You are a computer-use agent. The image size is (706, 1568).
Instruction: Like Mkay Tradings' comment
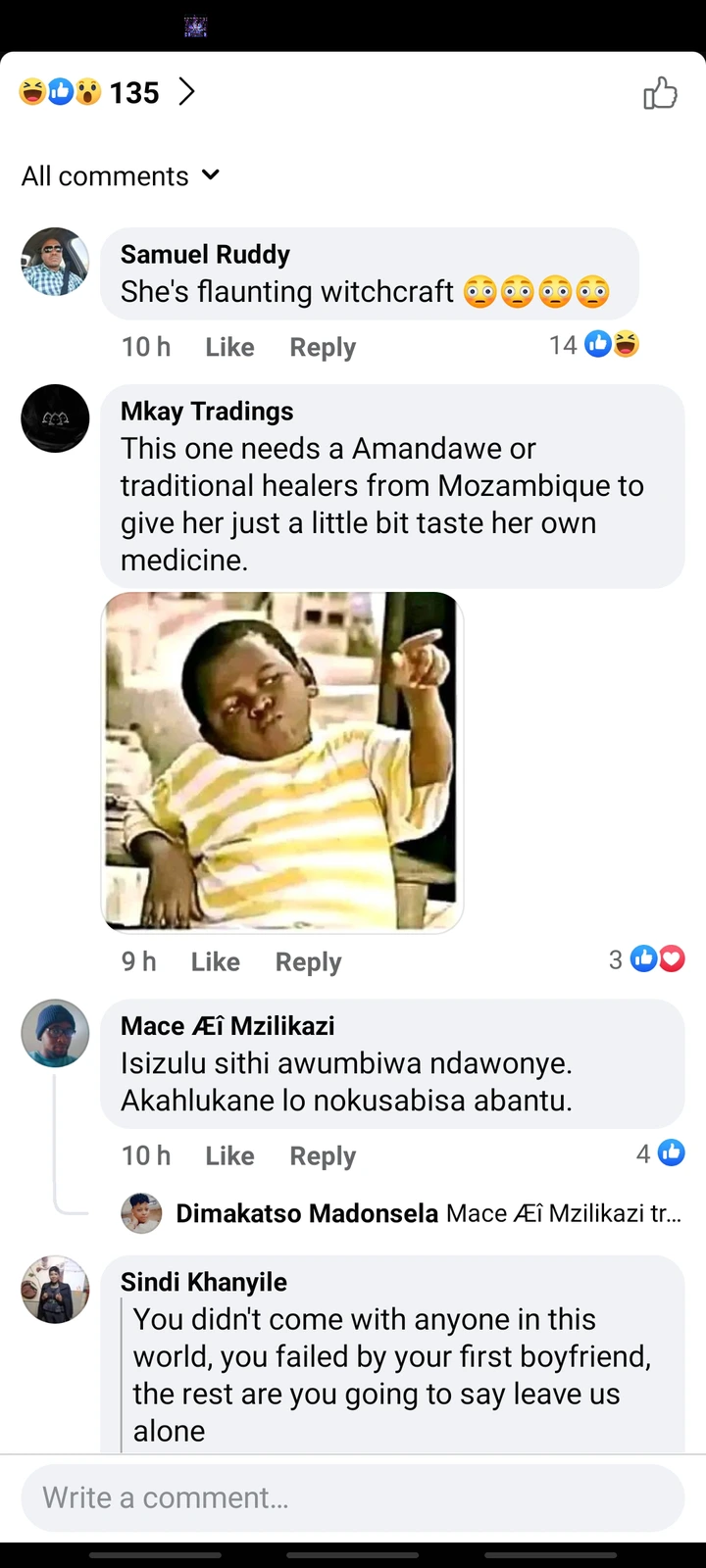[215, 961]
